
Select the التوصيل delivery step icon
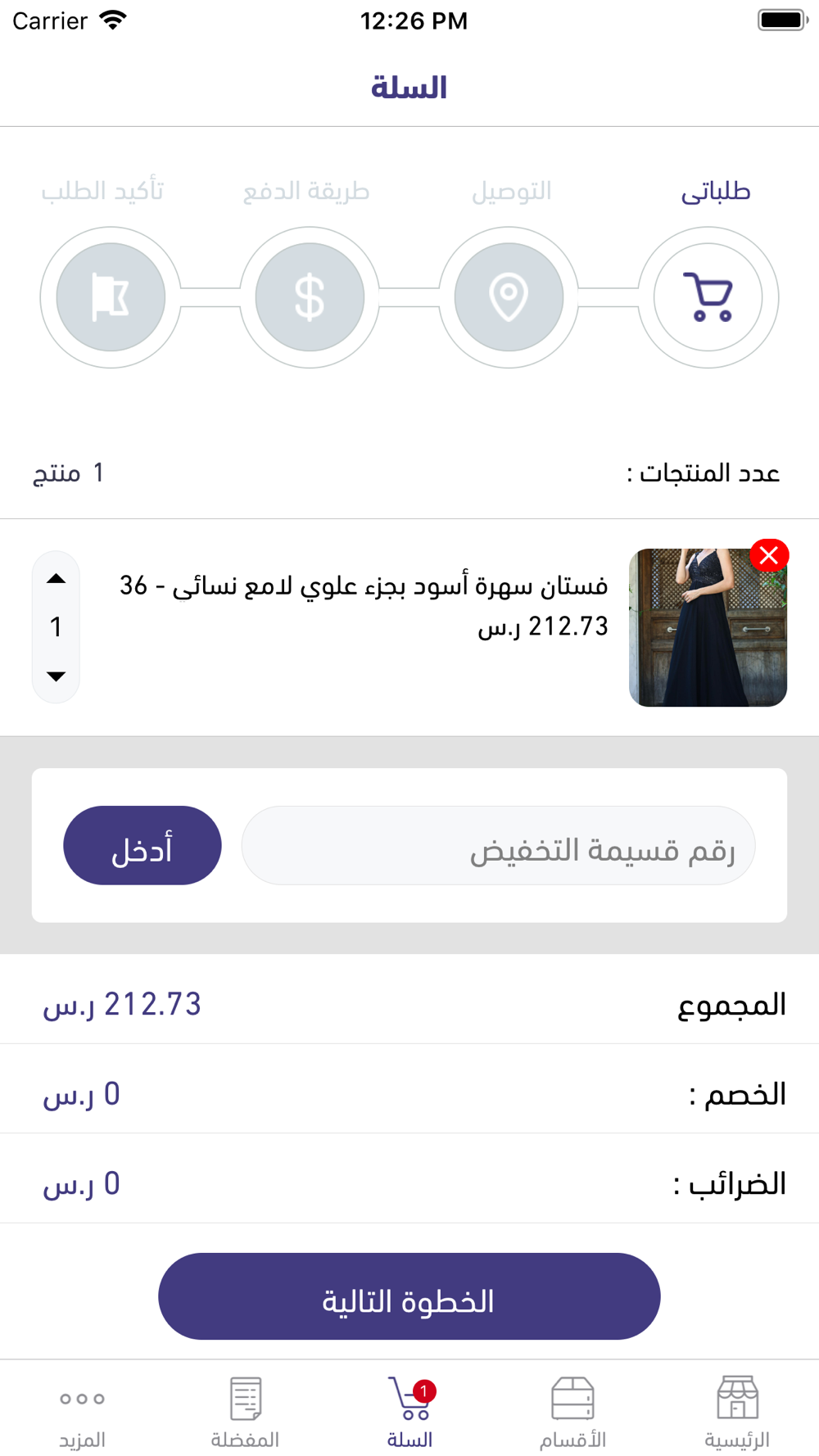pos(509,297)
